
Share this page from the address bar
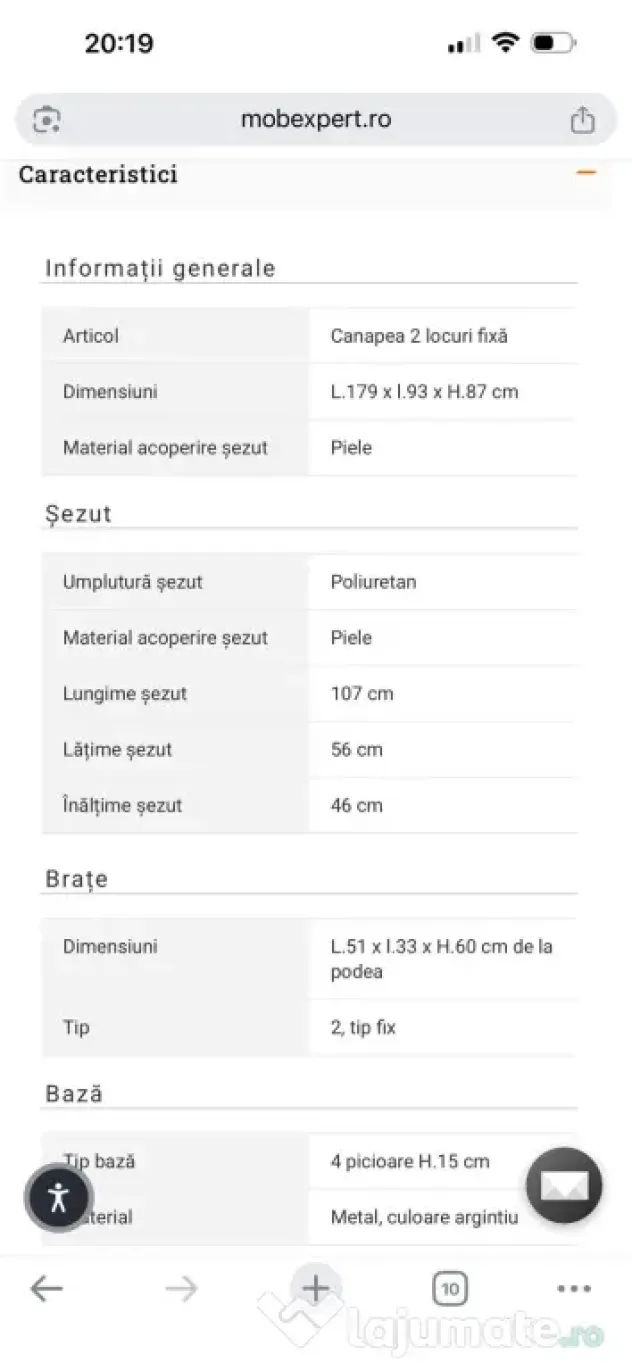(x=582, y=120)
